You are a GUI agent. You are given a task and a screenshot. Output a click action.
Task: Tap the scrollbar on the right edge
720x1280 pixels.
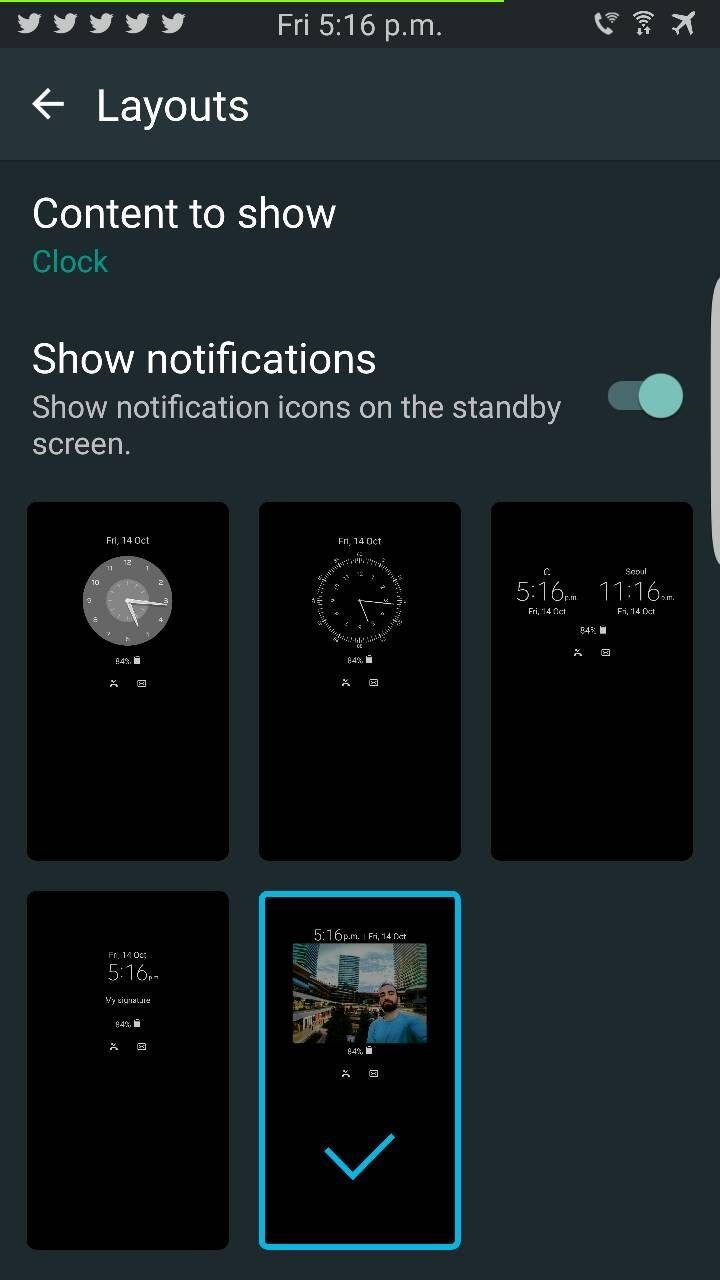716,420
